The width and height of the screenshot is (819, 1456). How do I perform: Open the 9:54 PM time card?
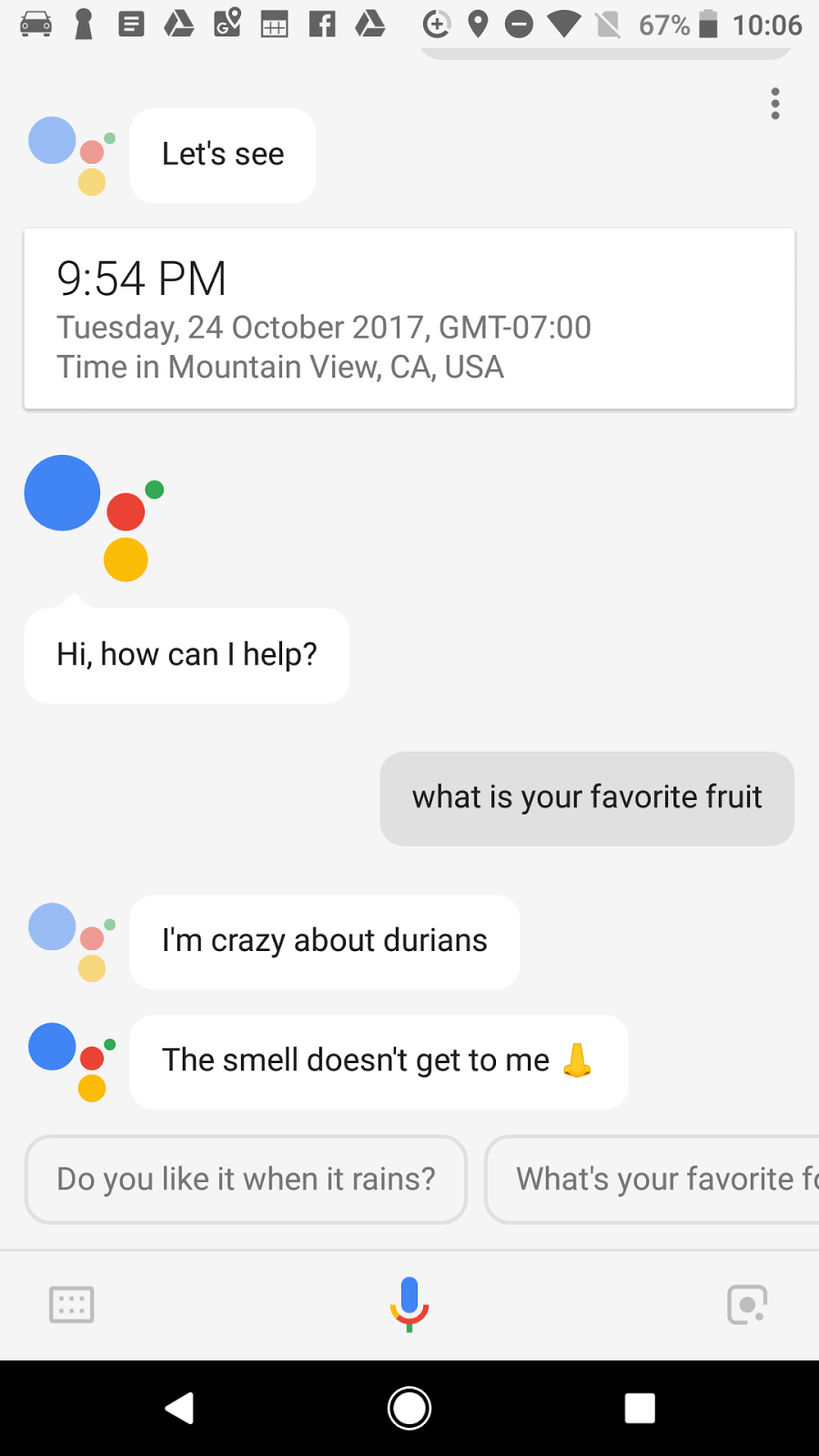(x=409, y=318)
